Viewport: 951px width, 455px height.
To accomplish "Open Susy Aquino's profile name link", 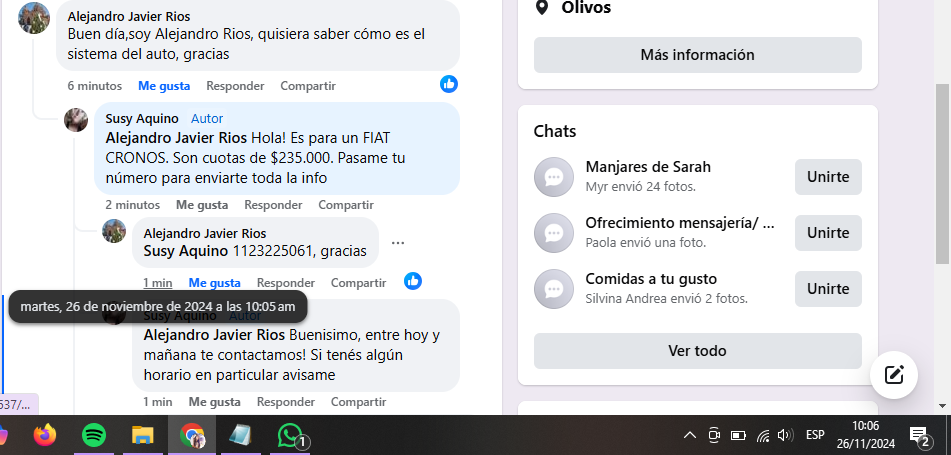I will 142,118.
